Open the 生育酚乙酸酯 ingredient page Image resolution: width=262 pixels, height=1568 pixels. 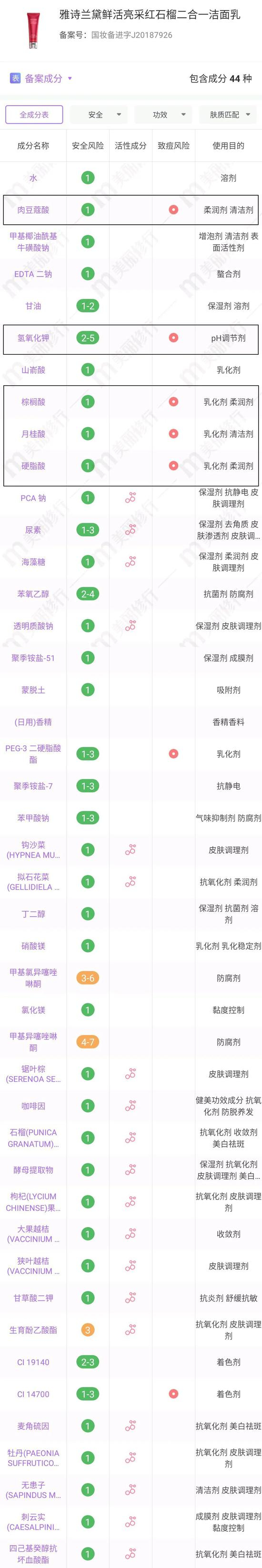point(33,1329)
